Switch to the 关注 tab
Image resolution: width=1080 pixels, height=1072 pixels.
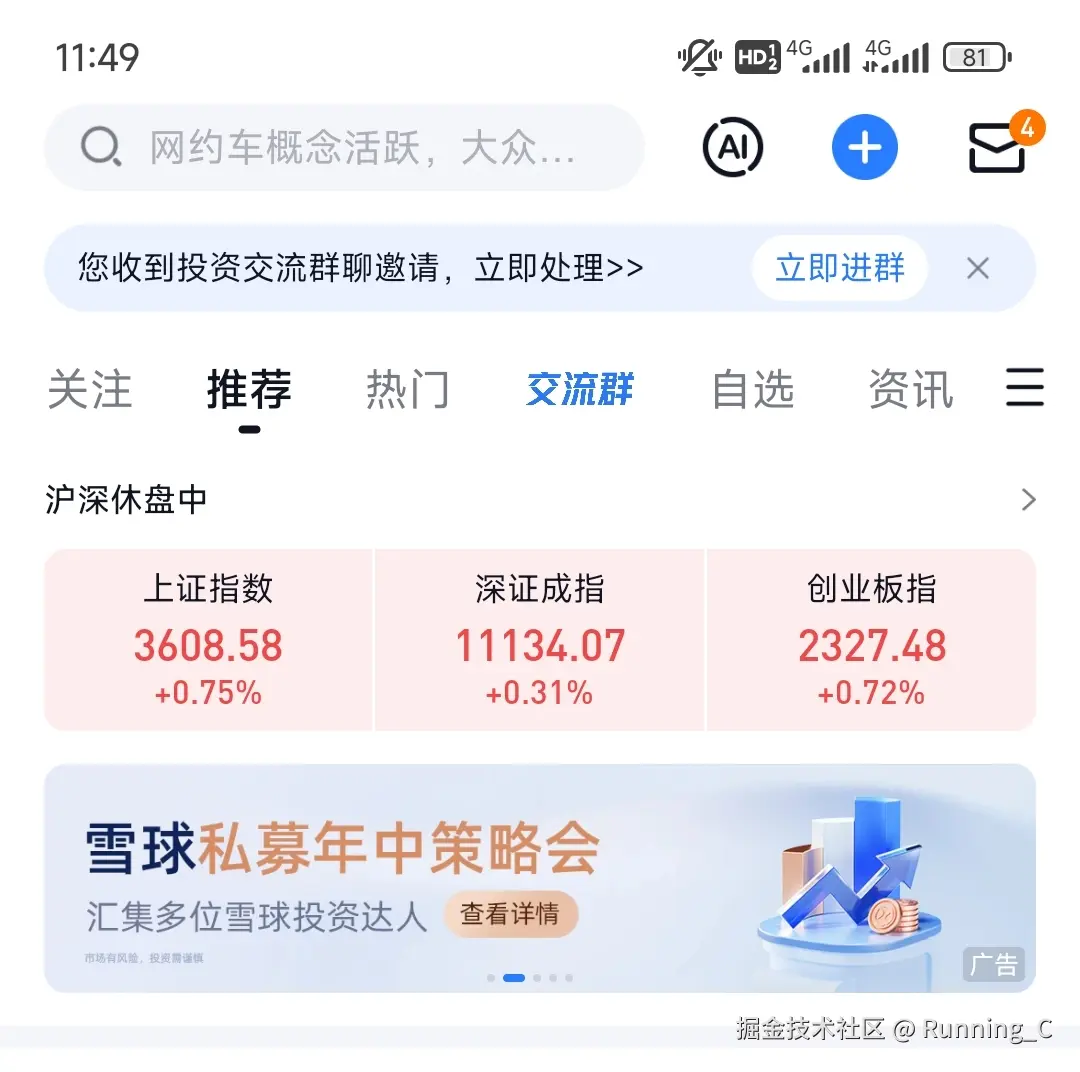pos(90,389)
